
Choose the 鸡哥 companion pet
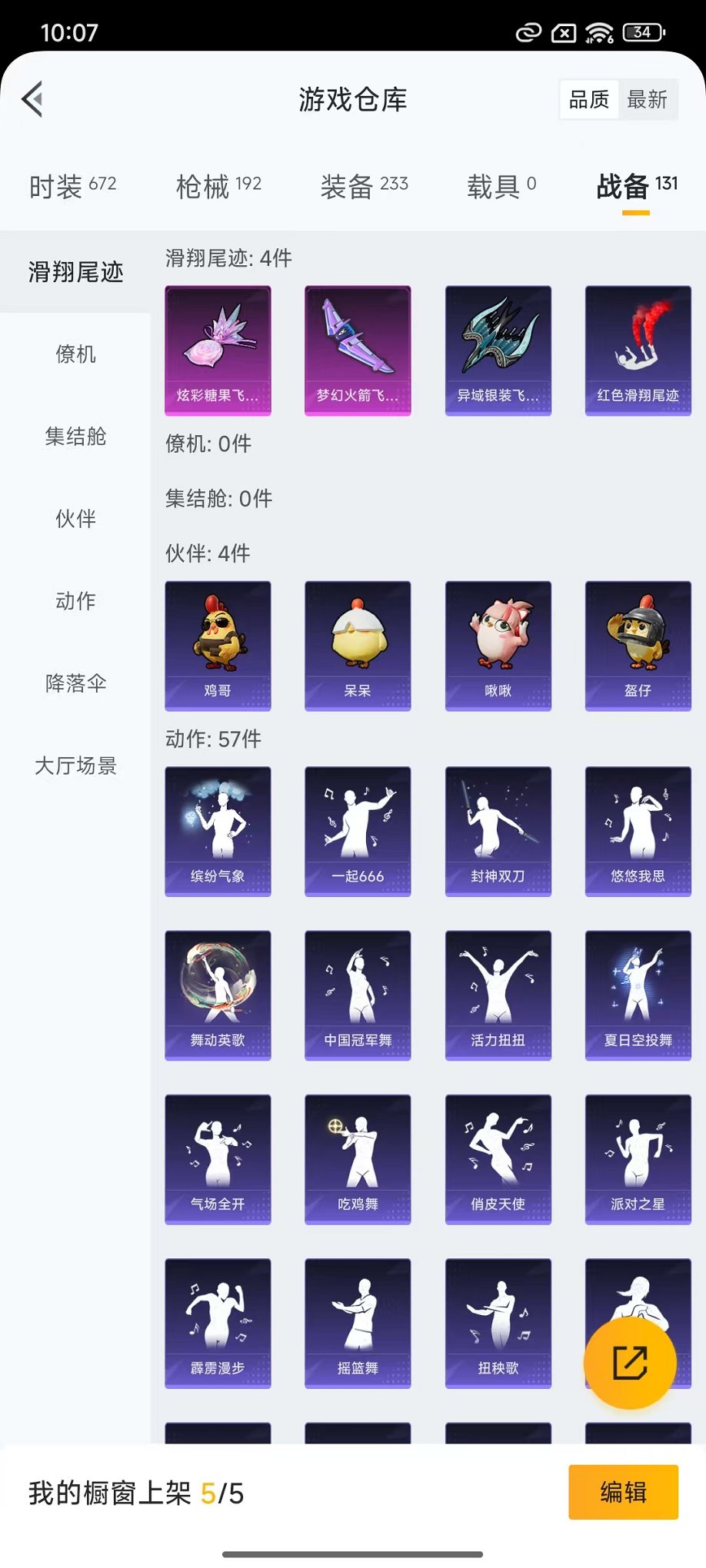[x=218, y=646]
